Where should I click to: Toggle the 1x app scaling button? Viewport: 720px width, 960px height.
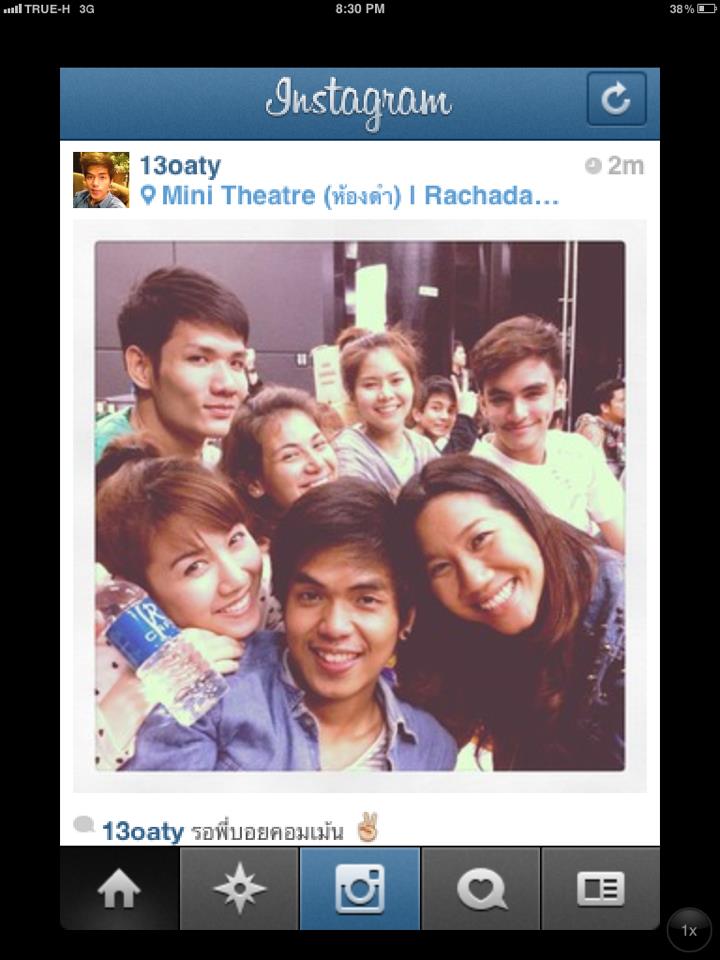689,930
